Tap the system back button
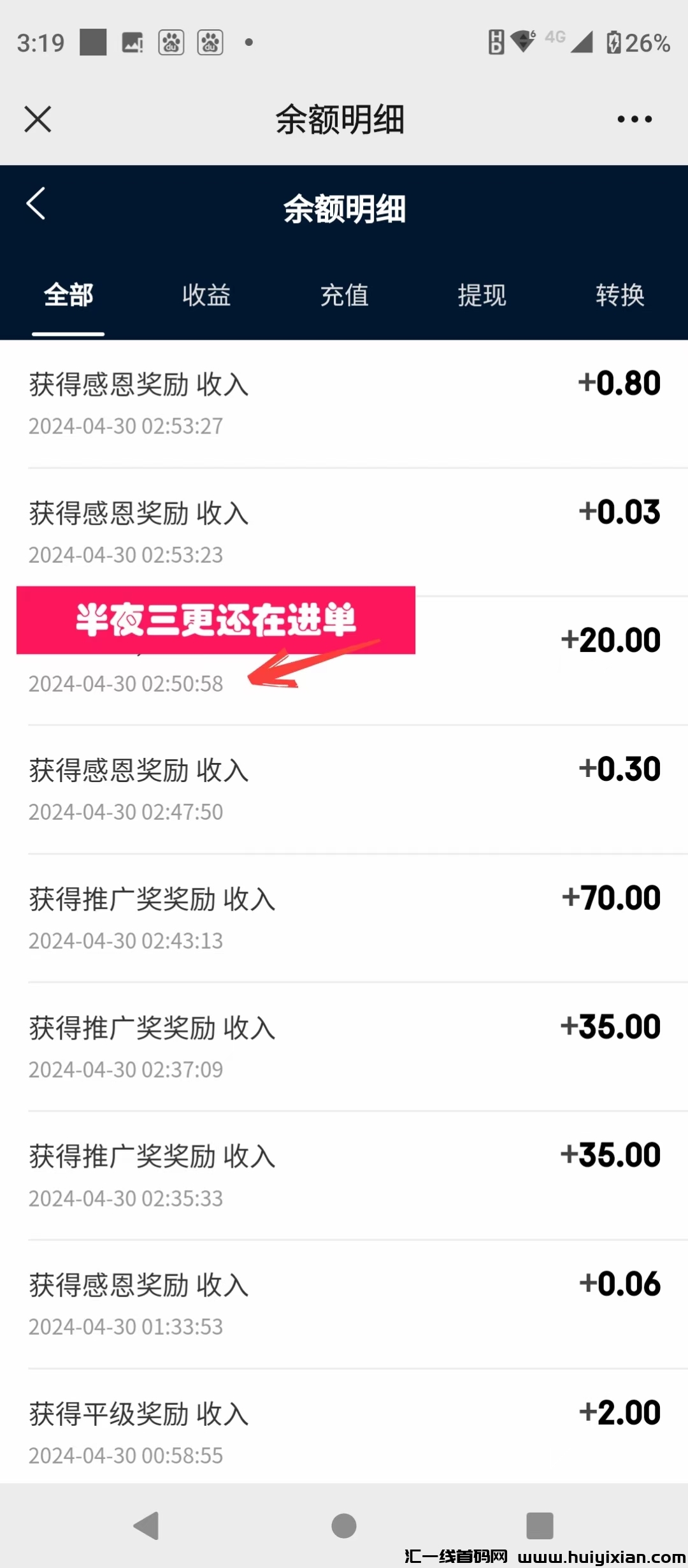 pos(147,1525)
